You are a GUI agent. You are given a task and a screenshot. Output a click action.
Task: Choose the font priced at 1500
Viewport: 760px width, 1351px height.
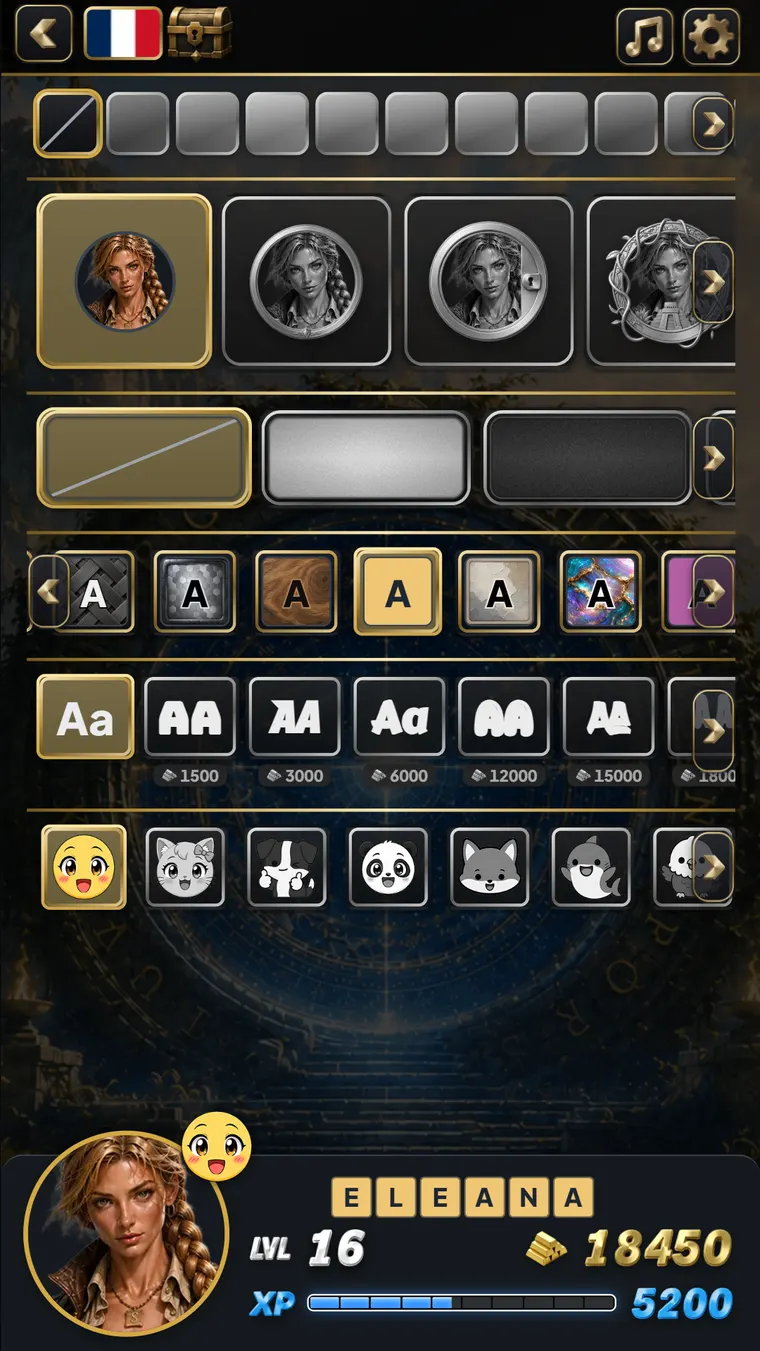click(x=190, y=717)
